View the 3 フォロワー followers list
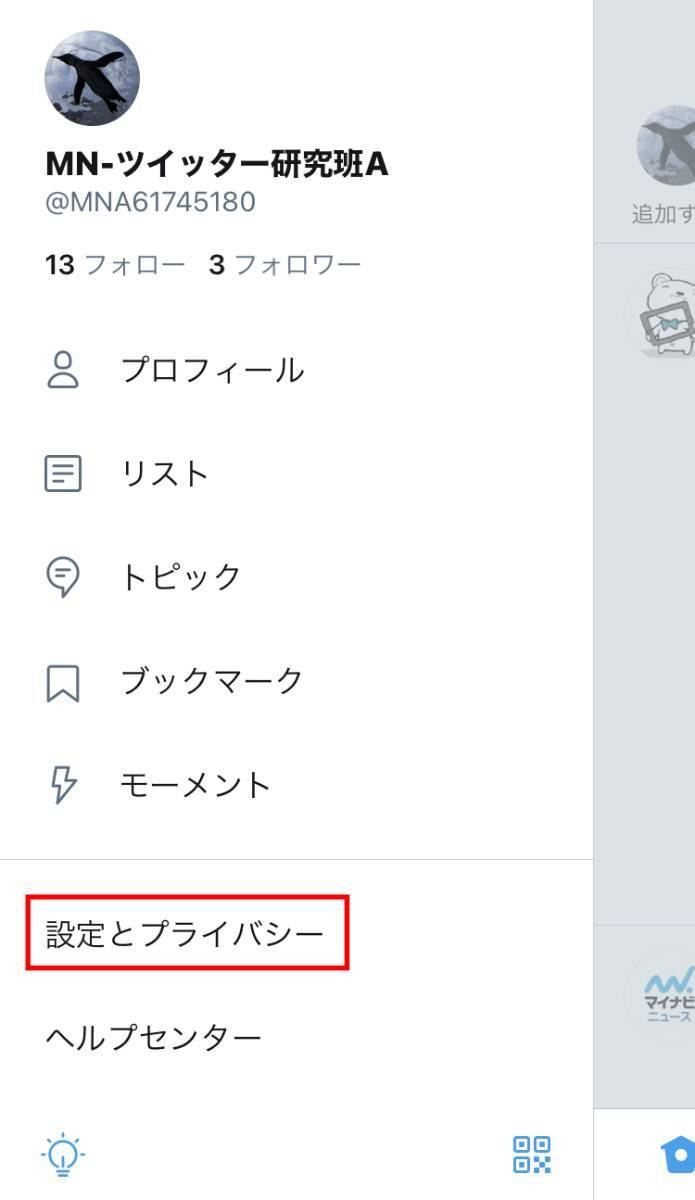 285,265
